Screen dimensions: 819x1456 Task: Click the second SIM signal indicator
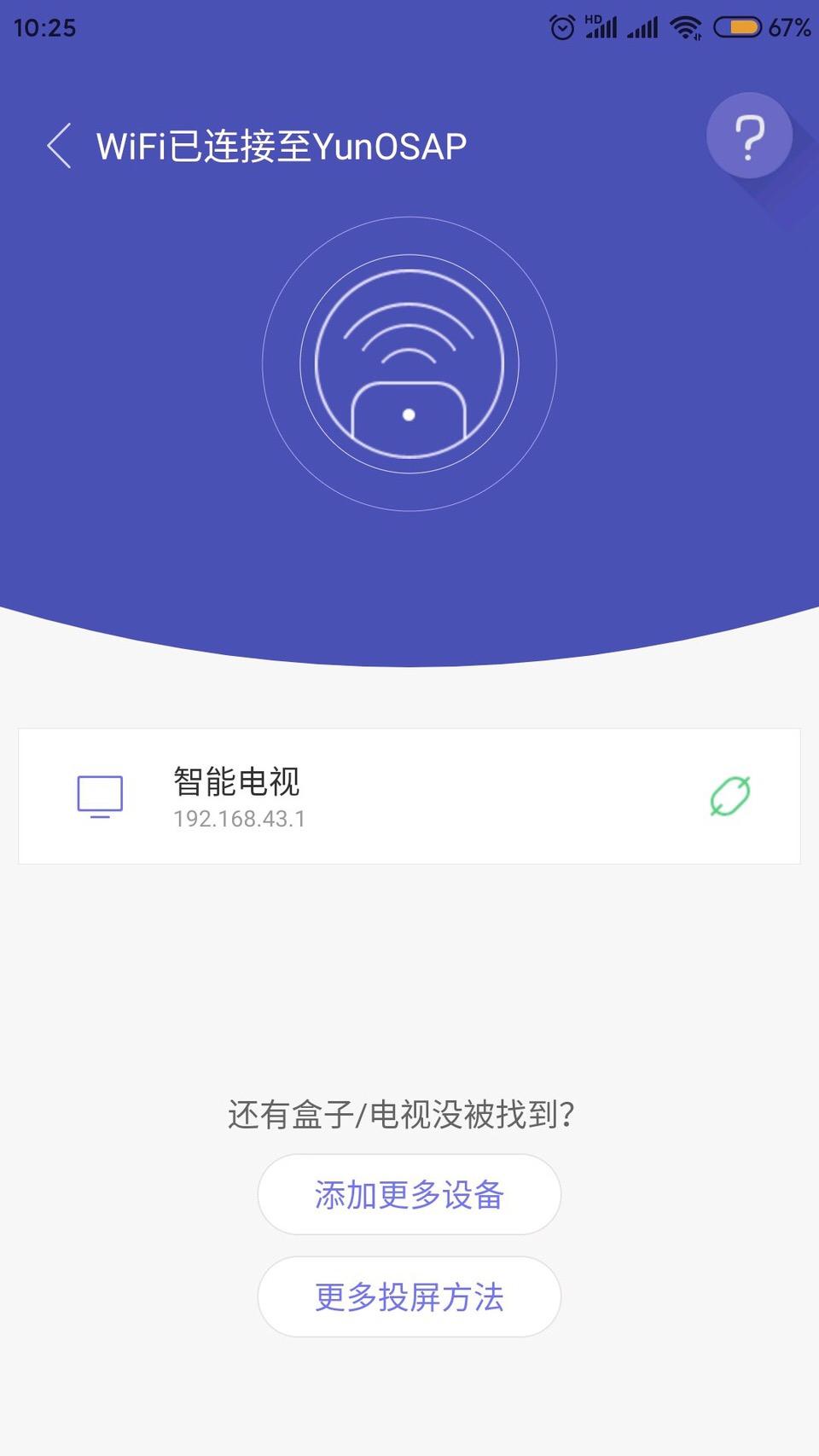click(x=645, y=26)
